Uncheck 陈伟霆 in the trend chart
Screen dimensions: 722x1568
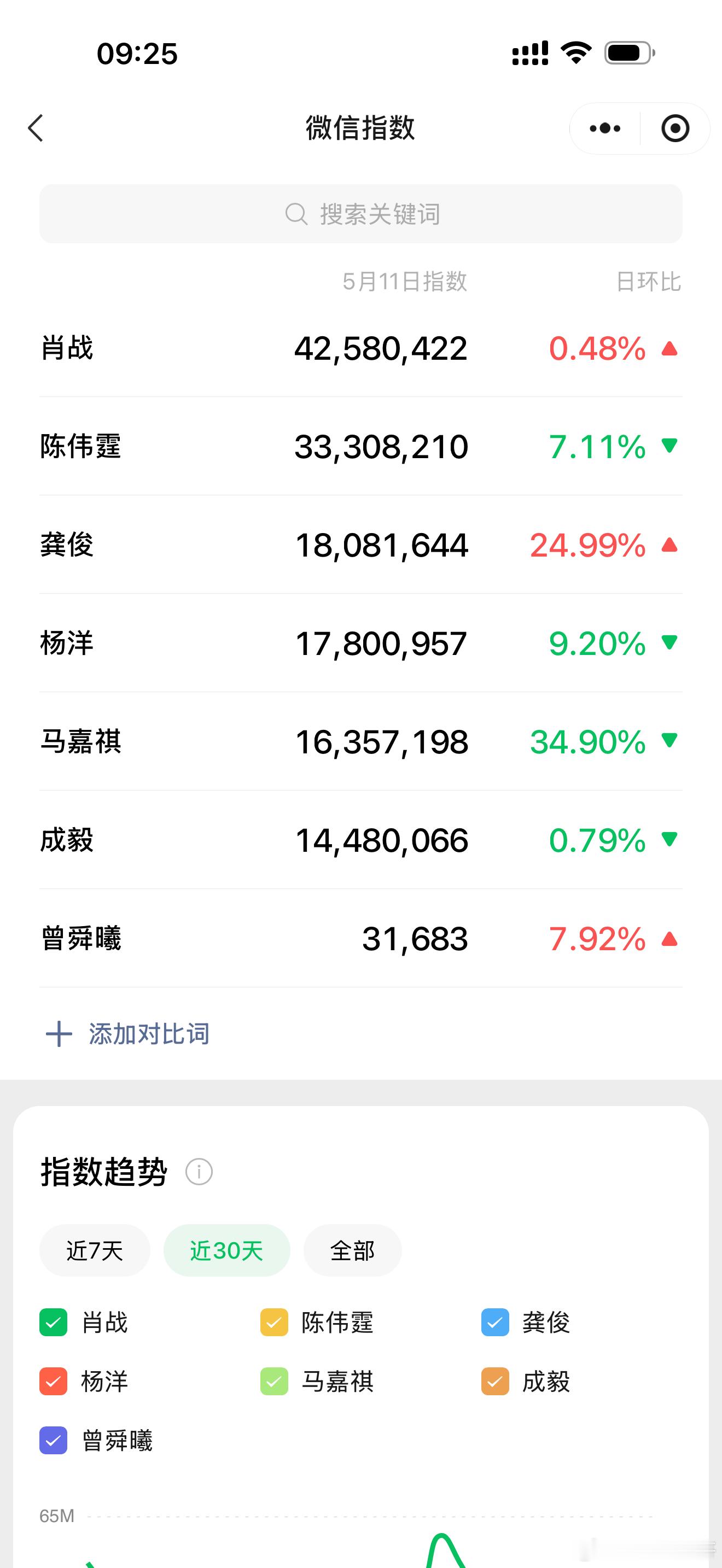tap(274, 1322)
